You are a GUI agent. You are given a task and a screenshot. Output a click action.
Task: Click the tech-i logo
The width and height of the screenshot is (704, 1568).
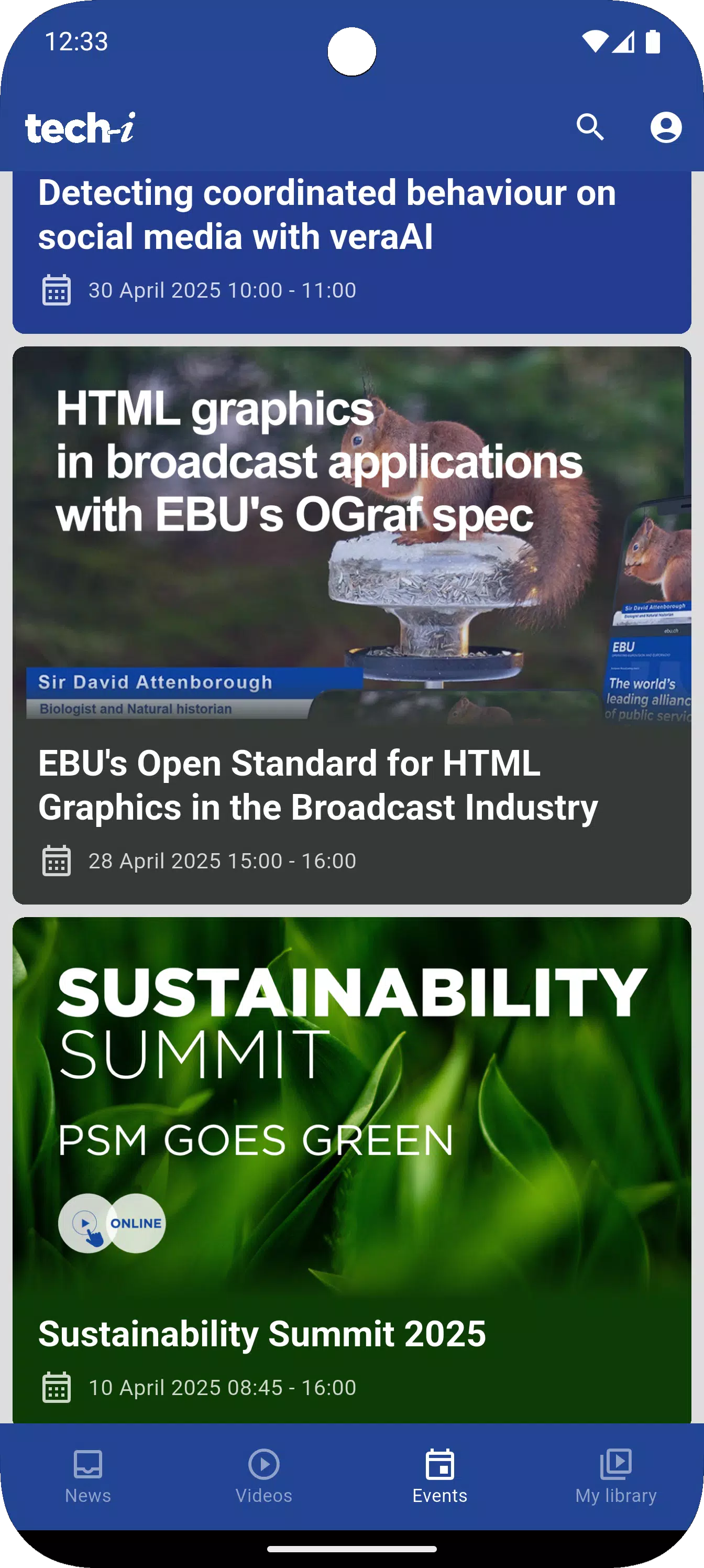(81, 128)
